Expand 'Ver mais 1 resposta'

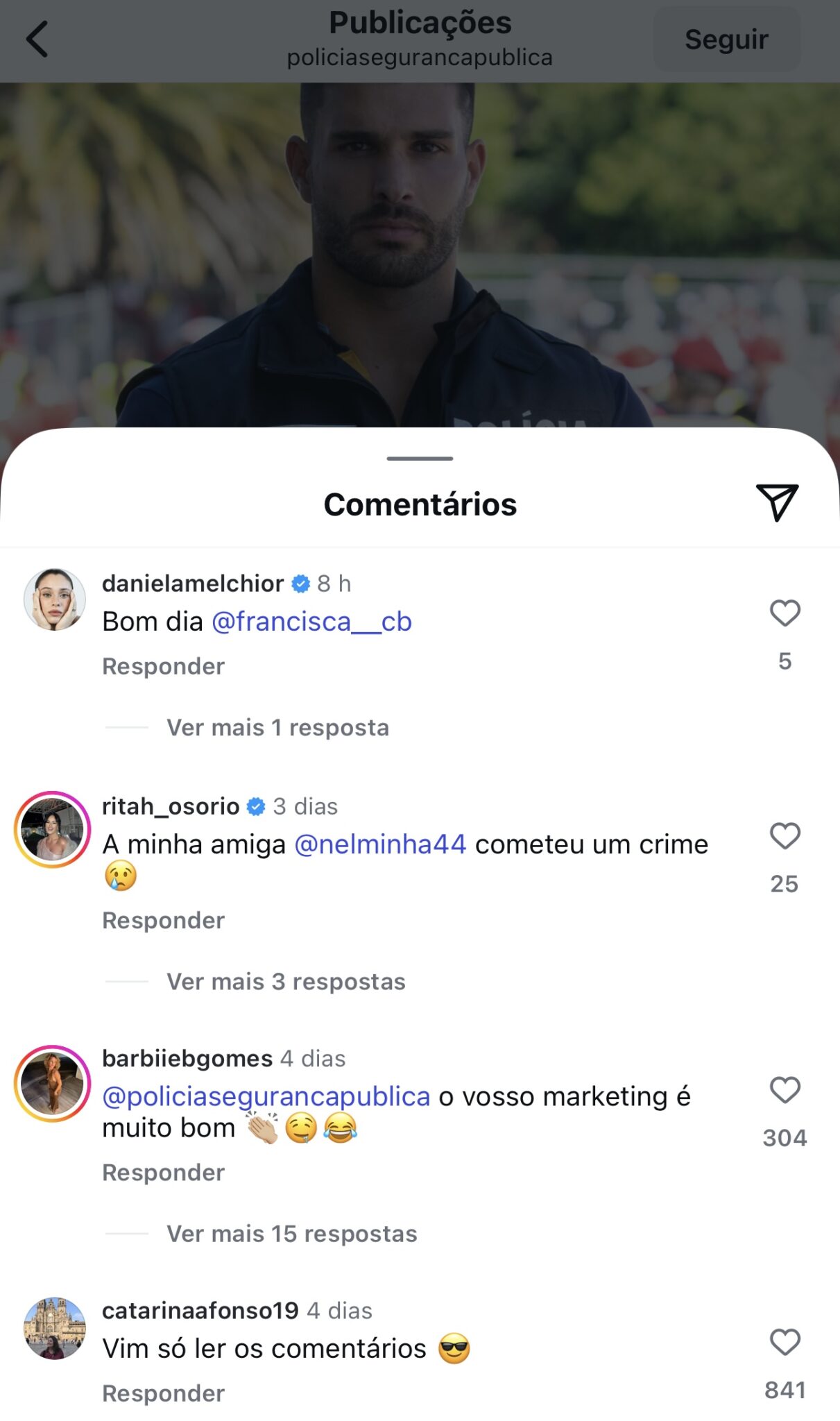click(277, 727)
